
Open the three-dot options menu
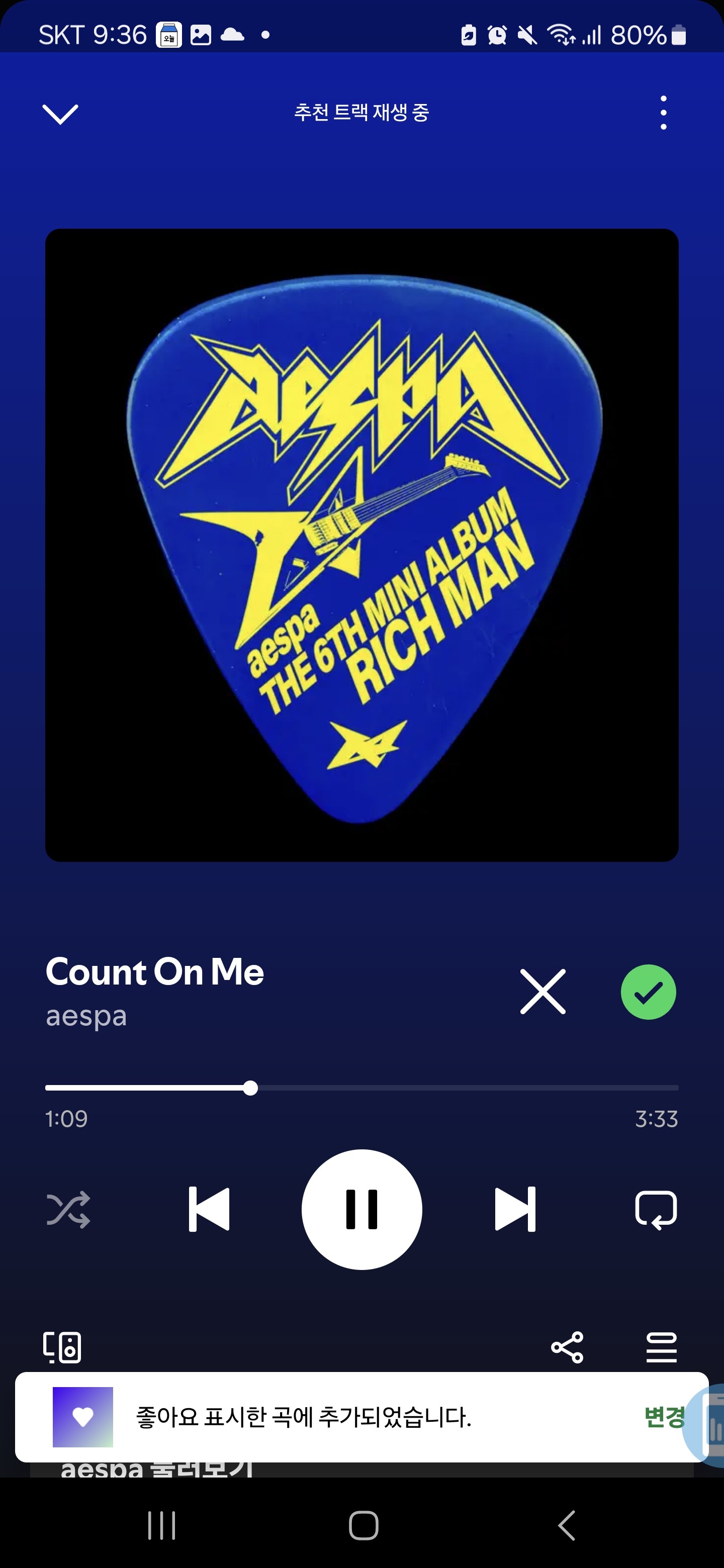point(663,113)
